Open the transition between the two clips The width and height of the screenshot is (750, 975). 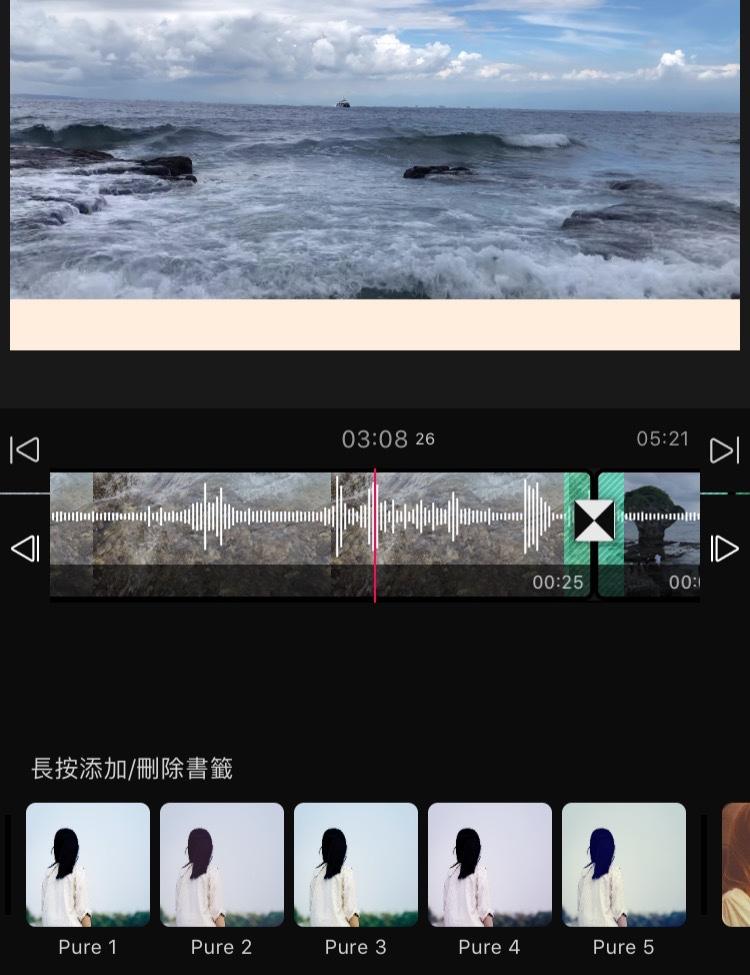pyautogui.click(x=594, y=521)
